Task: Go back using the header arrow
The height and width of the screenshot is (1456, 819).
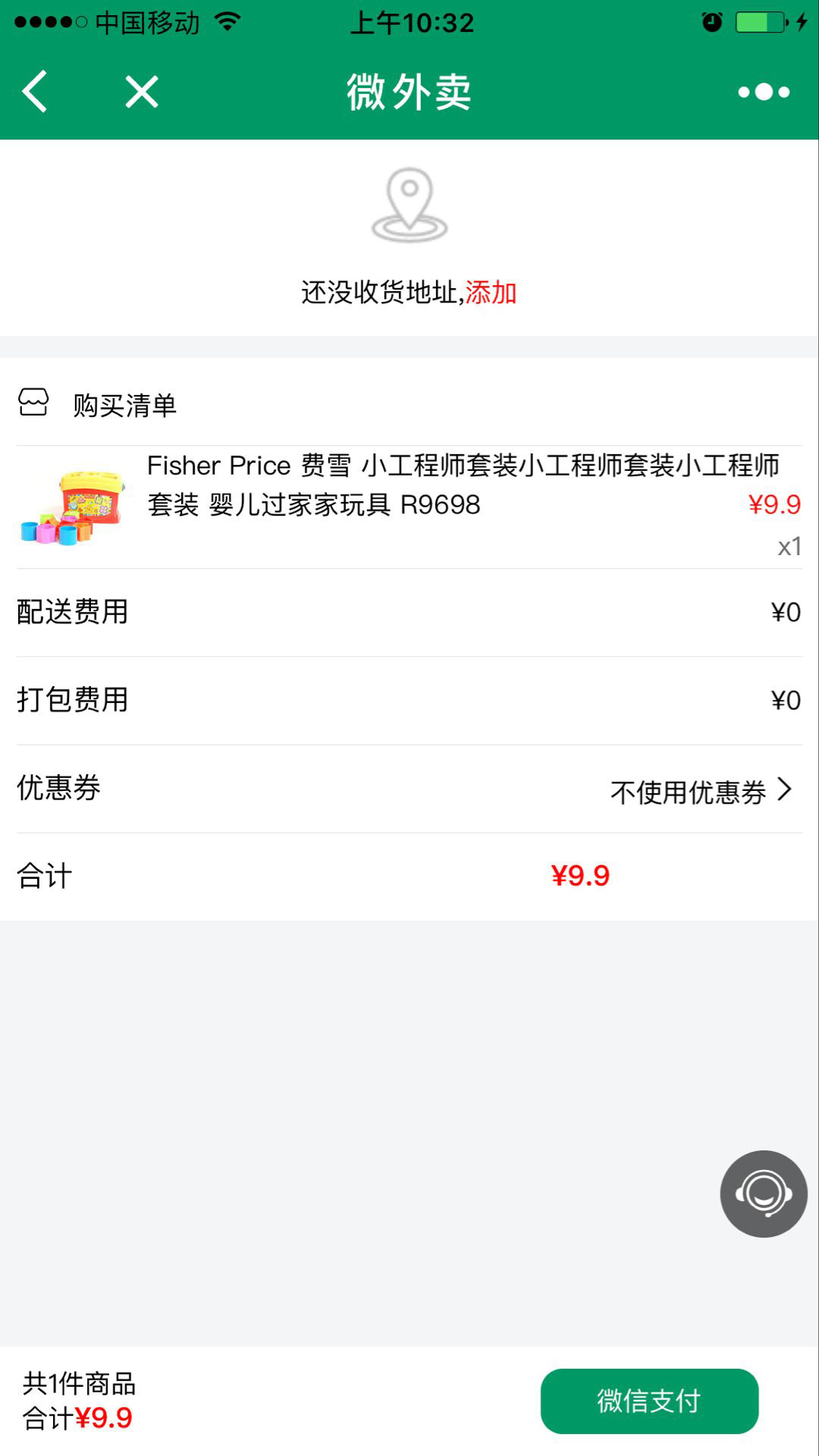Action: tap(36, 92)
